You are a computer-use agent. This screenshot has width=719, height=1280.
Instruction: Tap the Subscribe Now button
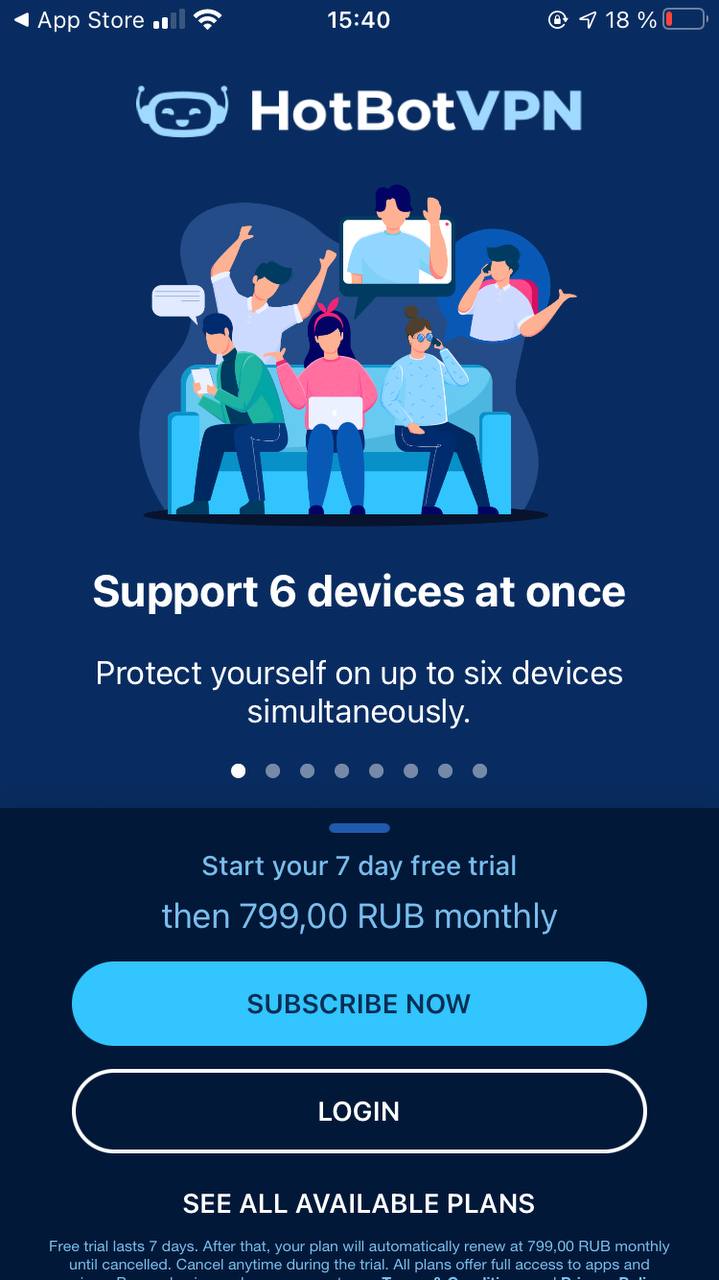point(359,1004)
